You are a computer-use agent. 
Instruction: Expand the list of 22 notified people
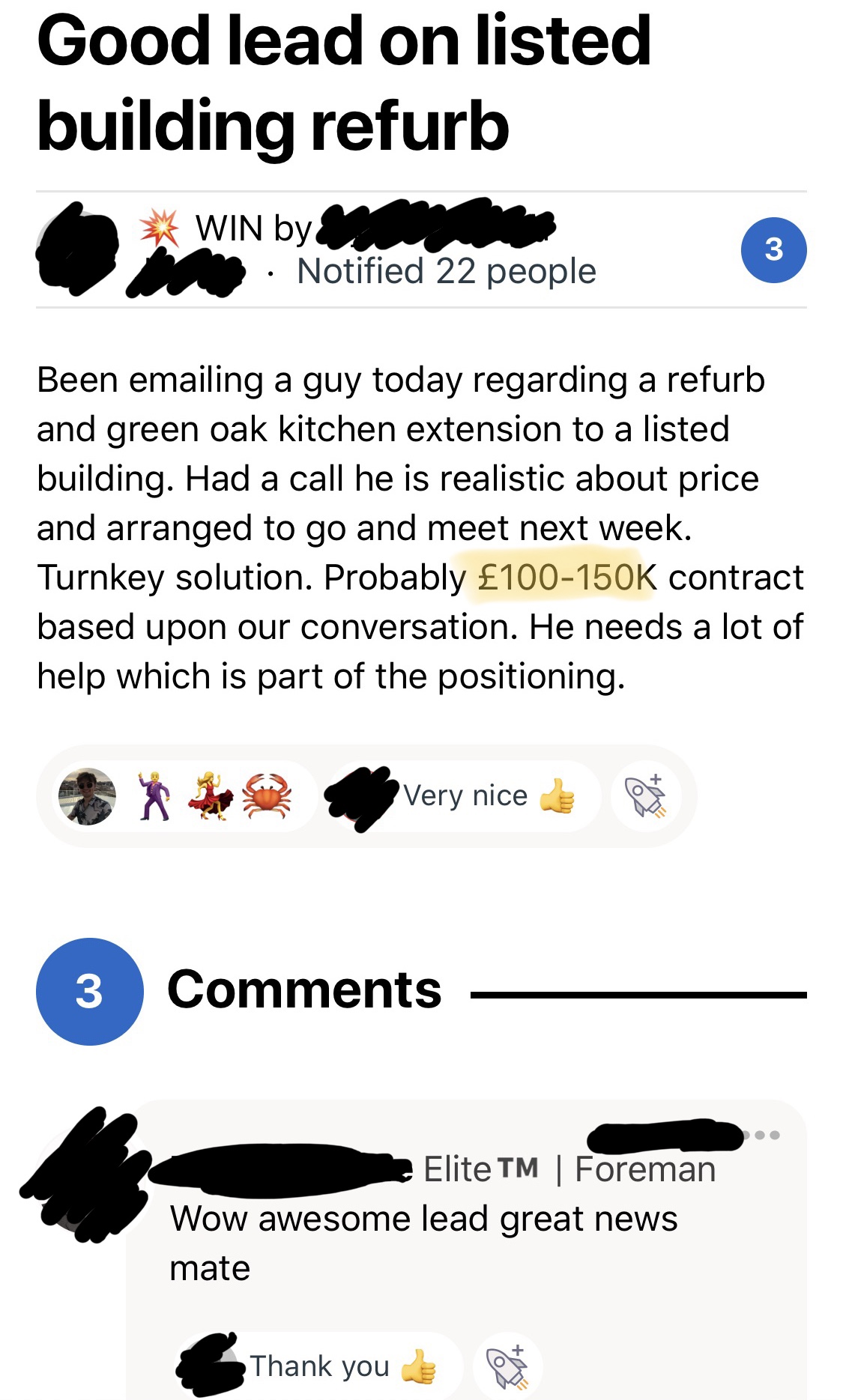(x=445, y=271)
